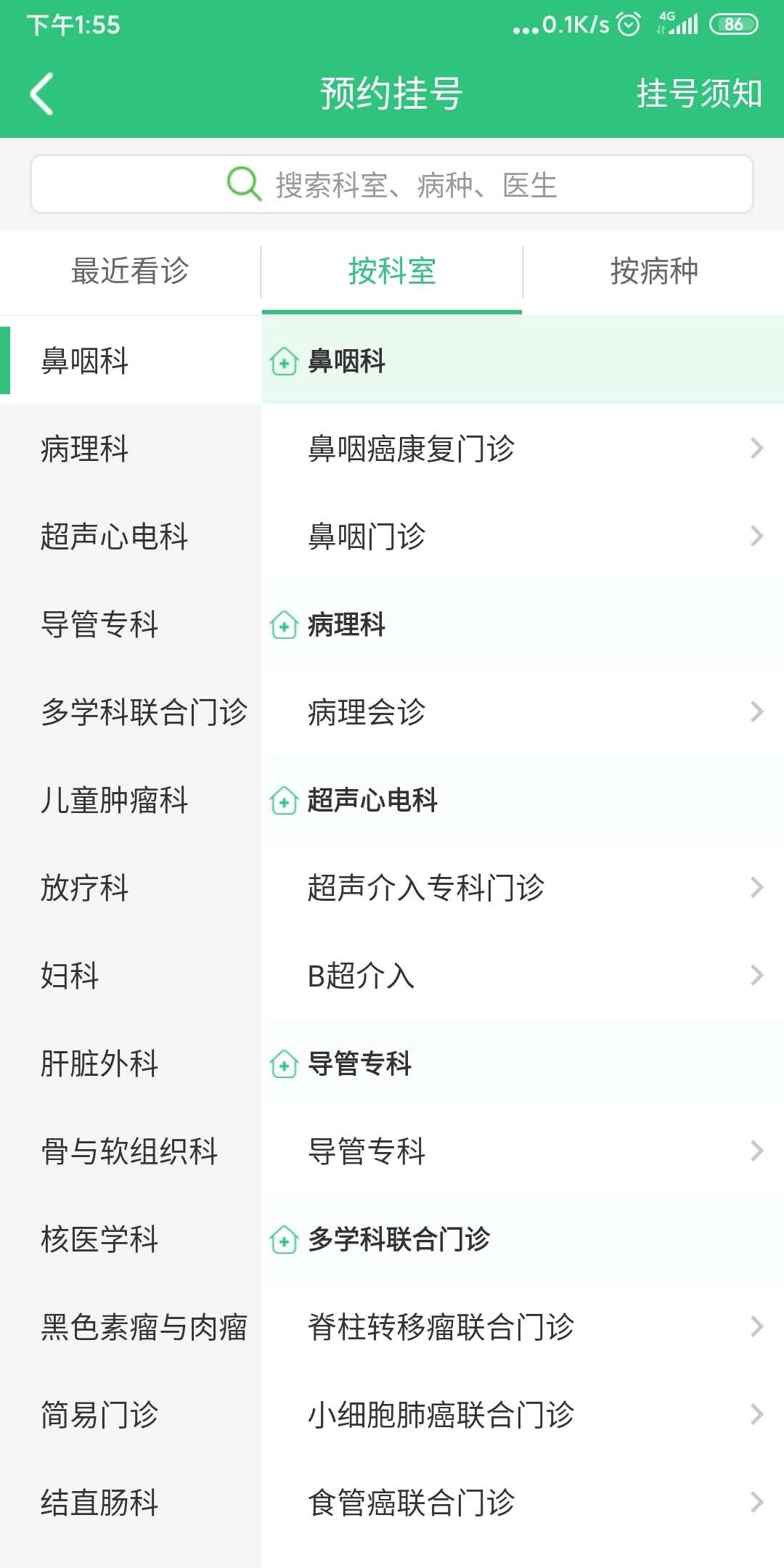Switch to the 按病种 tab

653,271
